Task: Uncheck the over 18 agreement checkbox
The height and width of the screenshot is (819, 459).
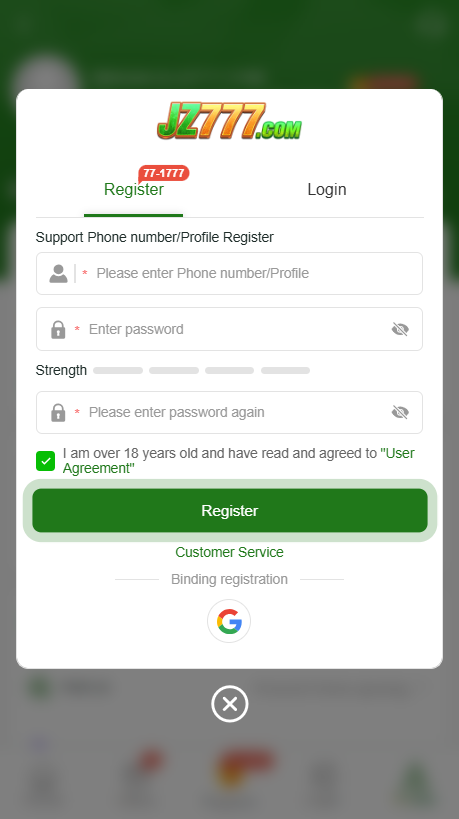Action: 45,461
